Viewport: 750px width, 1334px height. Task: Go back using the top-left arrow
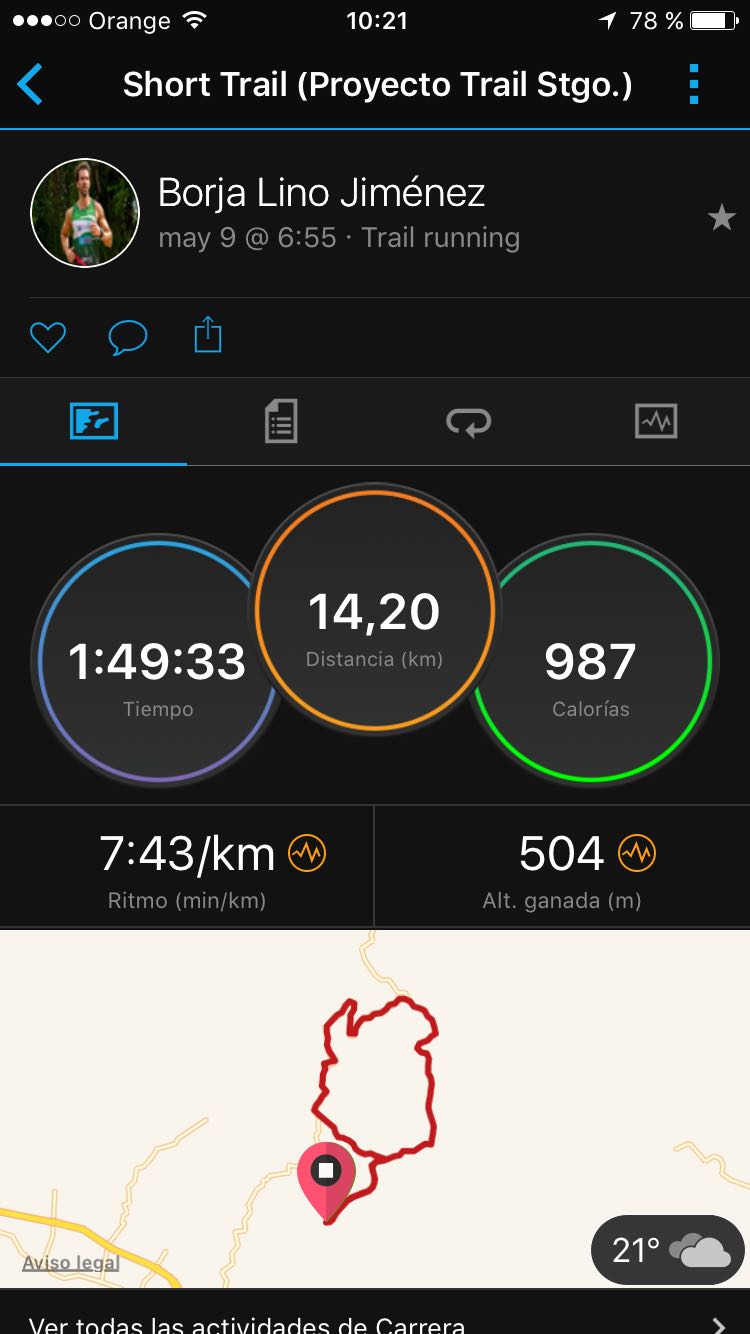[x=30, y=85]
